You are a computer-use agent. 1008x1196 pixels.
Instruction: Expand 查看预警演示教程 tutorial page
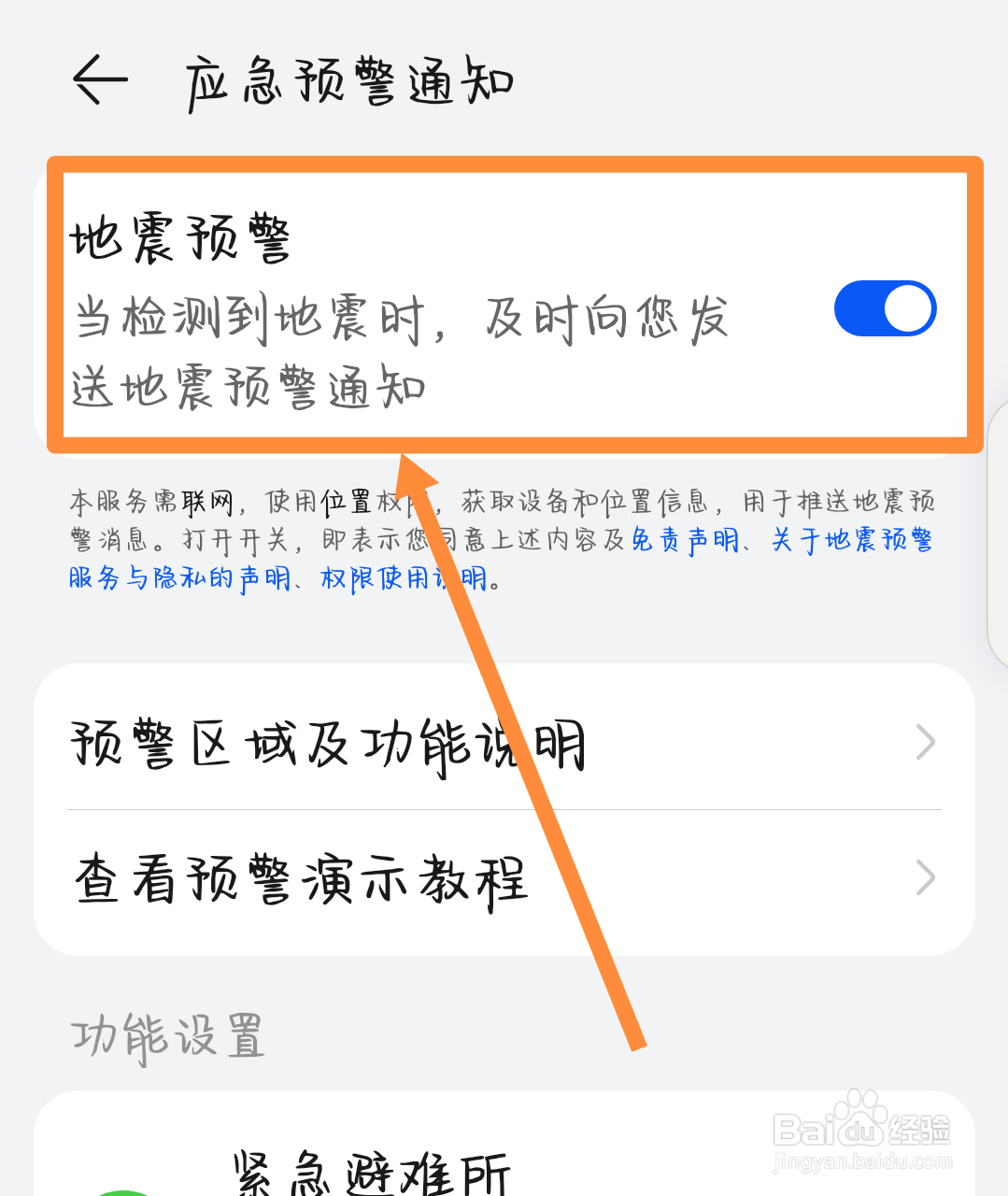click(x=301, y=877)
